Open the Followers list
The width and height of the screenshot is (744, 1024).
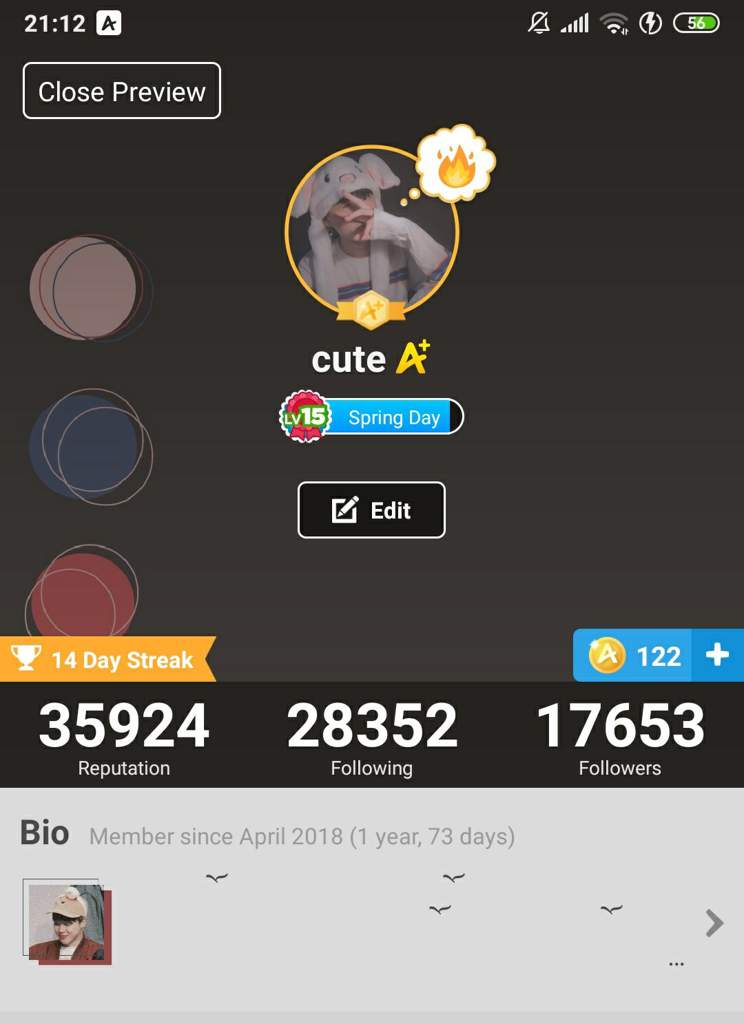(x=619, y=738)
